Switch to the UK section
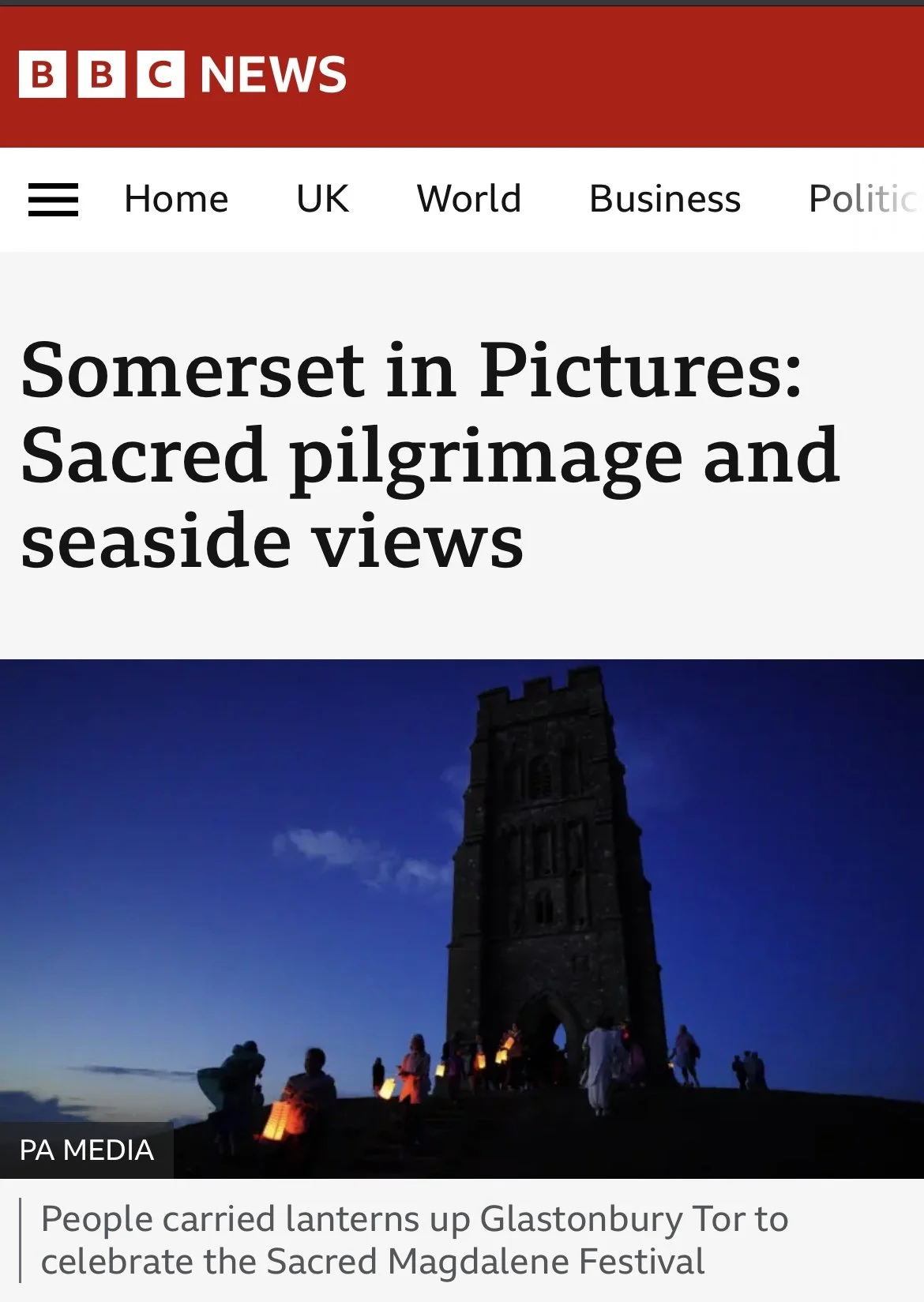Viewport: 924px width, 1302px height. point(322,199)
